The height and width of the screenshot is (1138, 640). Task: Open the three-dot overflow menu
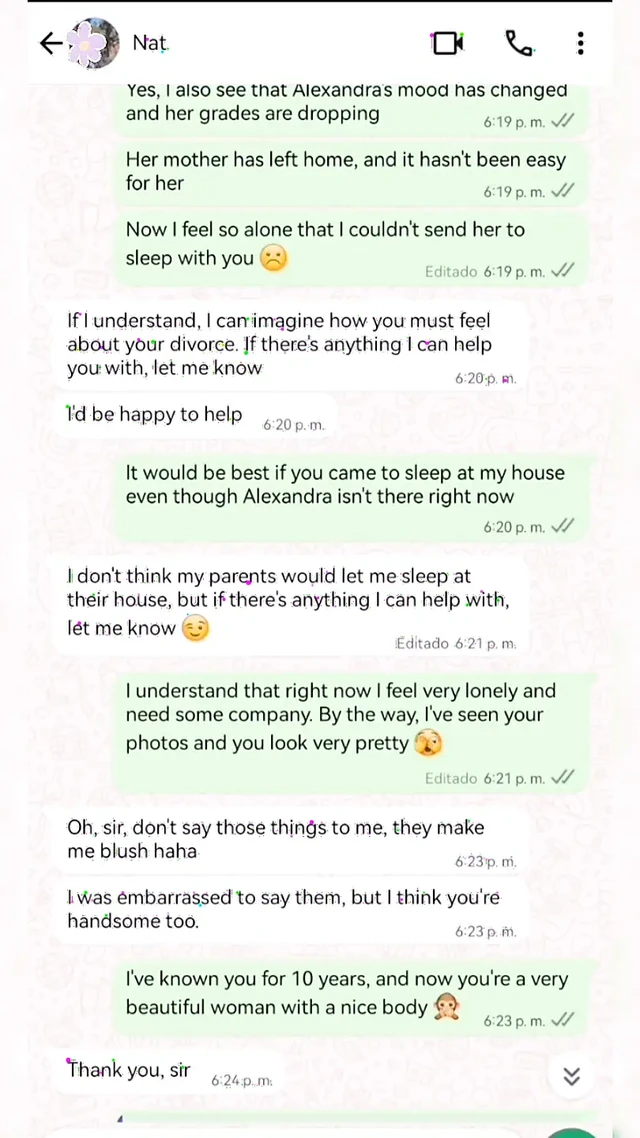tap(580, 43)
